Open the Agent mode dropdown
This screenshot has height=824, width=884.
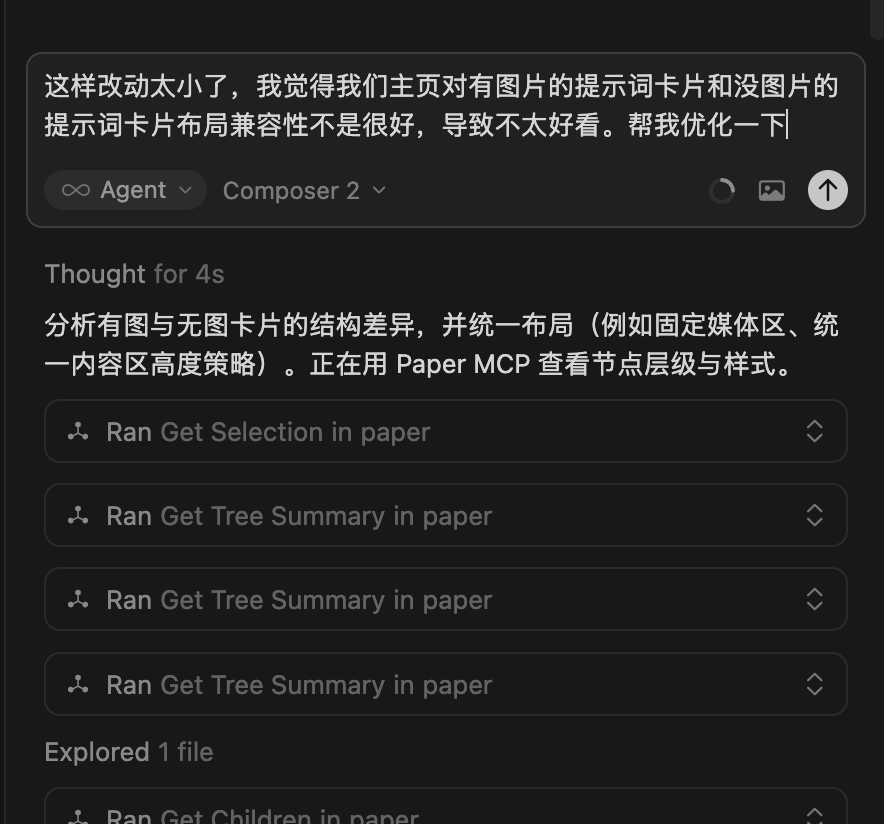(126, 190)
